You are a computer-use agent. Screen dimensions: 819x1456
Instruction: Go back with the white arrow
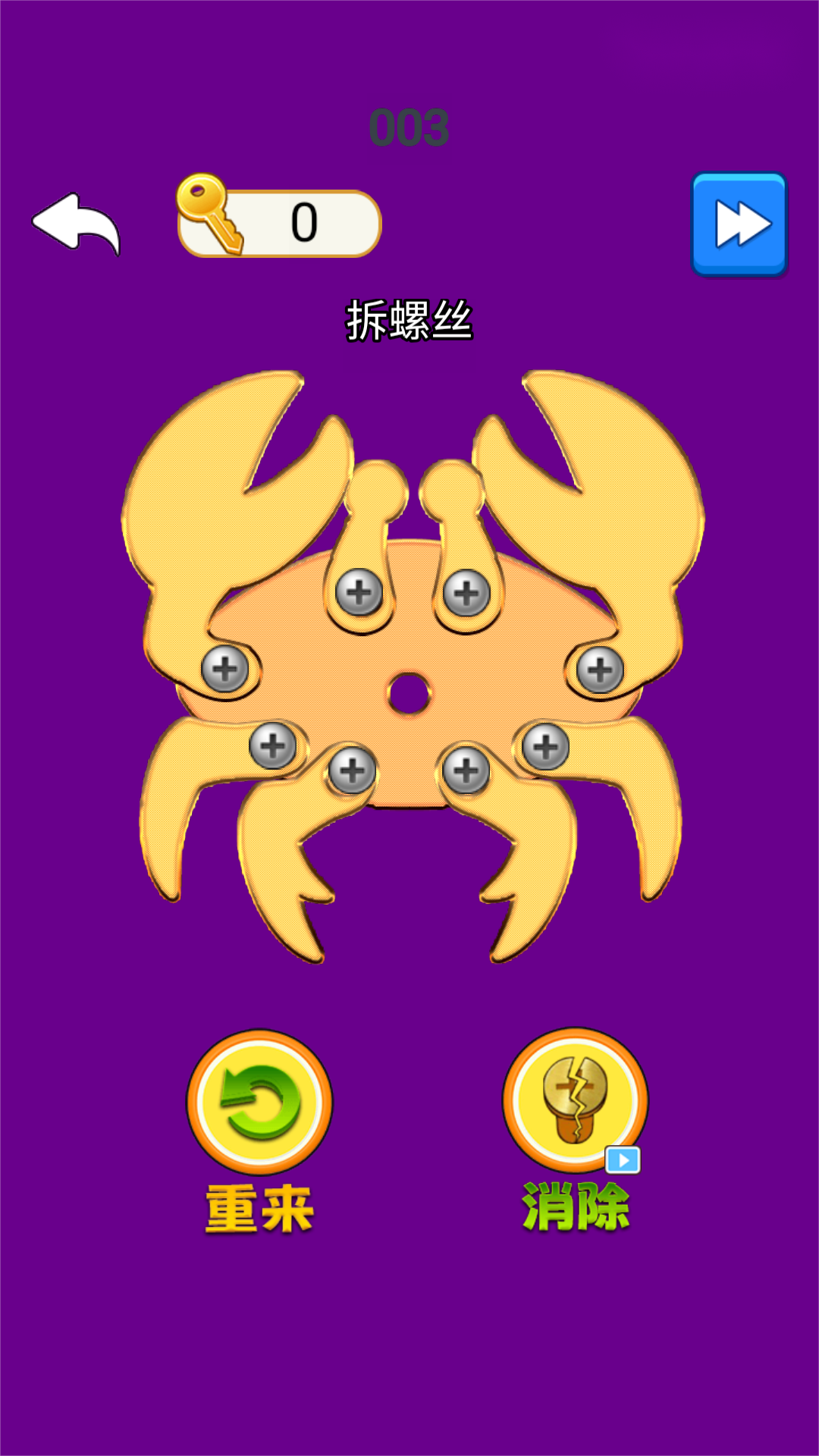(x=76, y=223)
